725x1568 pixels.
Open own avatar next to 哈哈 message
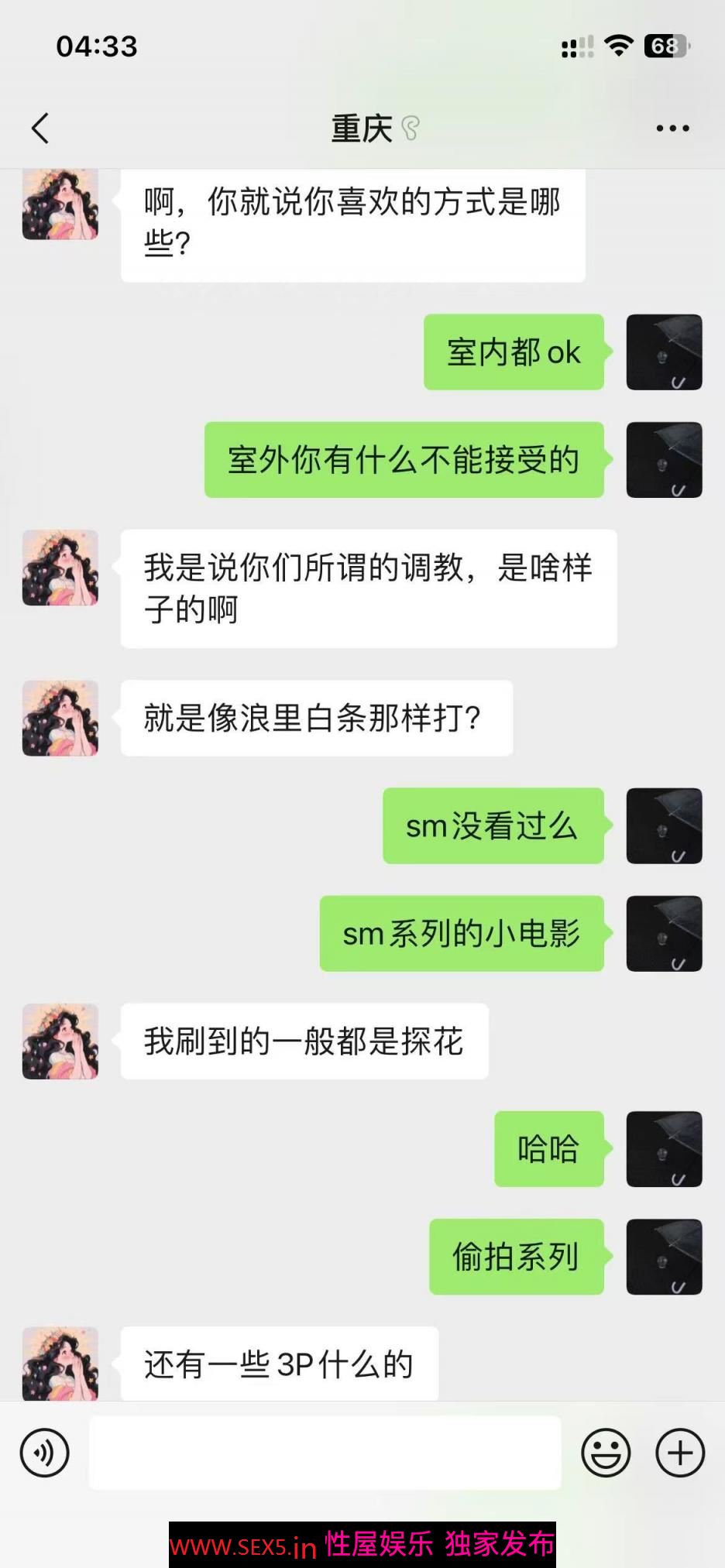pos(664,1149)
